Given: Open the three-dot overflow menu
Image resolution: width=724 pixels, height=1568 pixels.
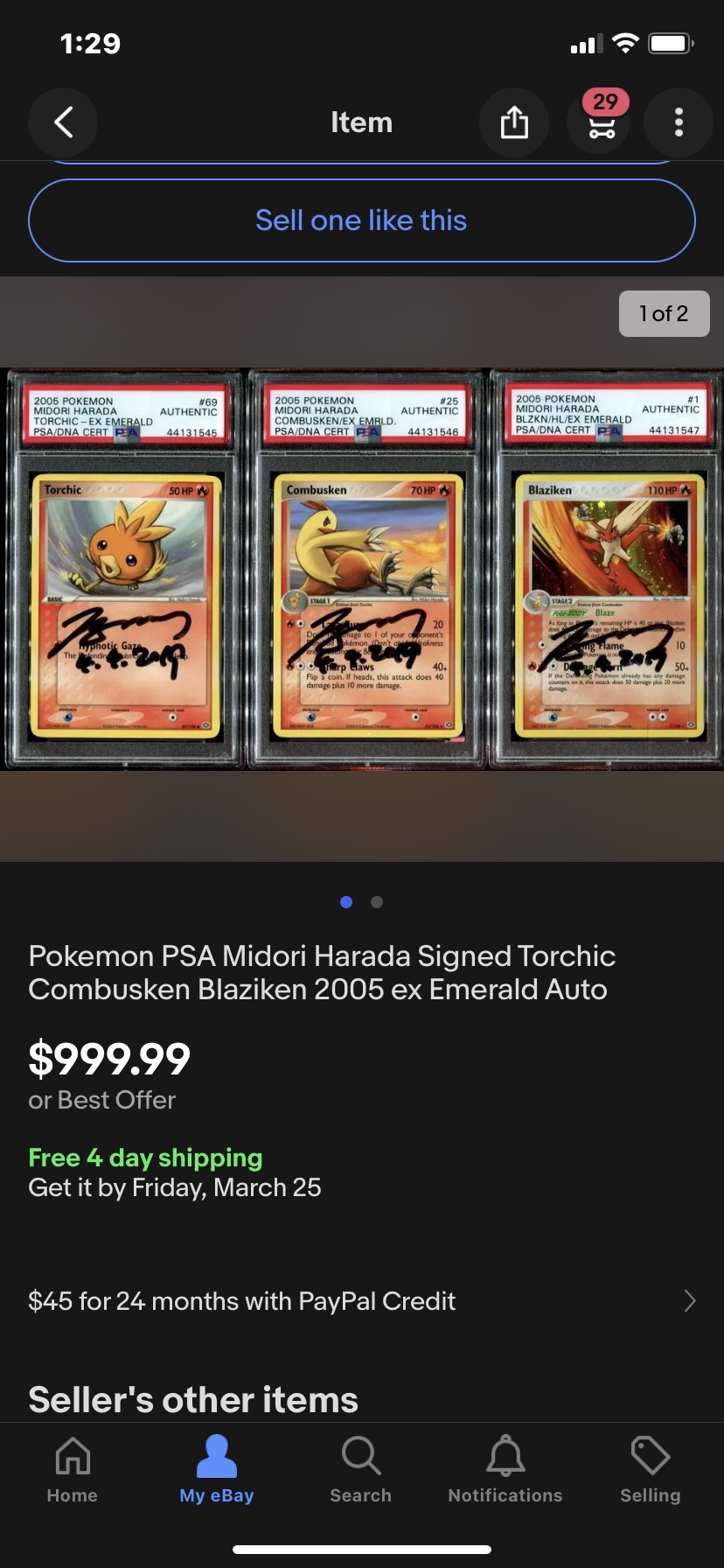Looking at the screenshot, I should pyautogui.click(x=679, y=122).
